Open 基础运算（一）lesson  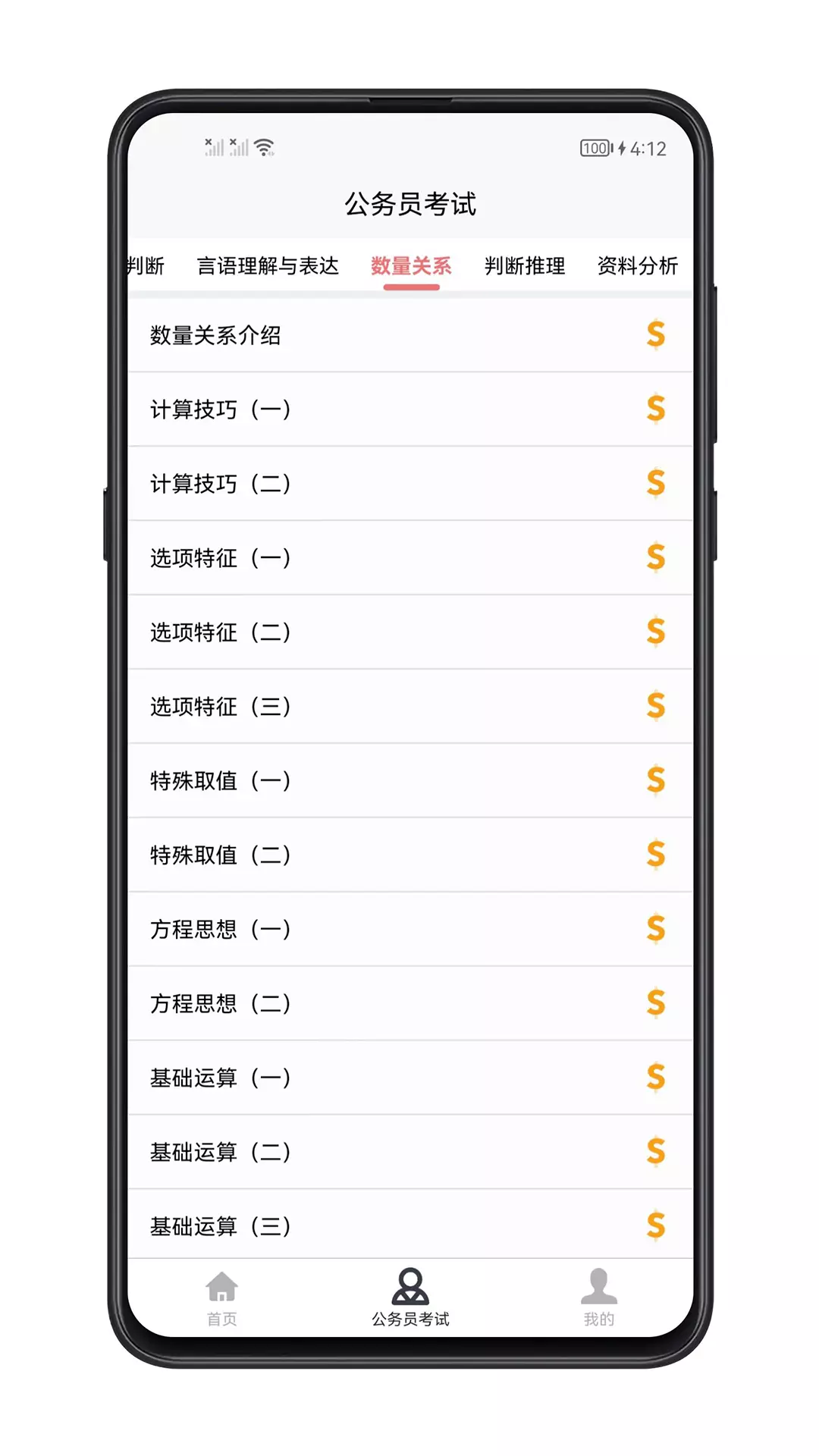click(x=410, y=1078)
